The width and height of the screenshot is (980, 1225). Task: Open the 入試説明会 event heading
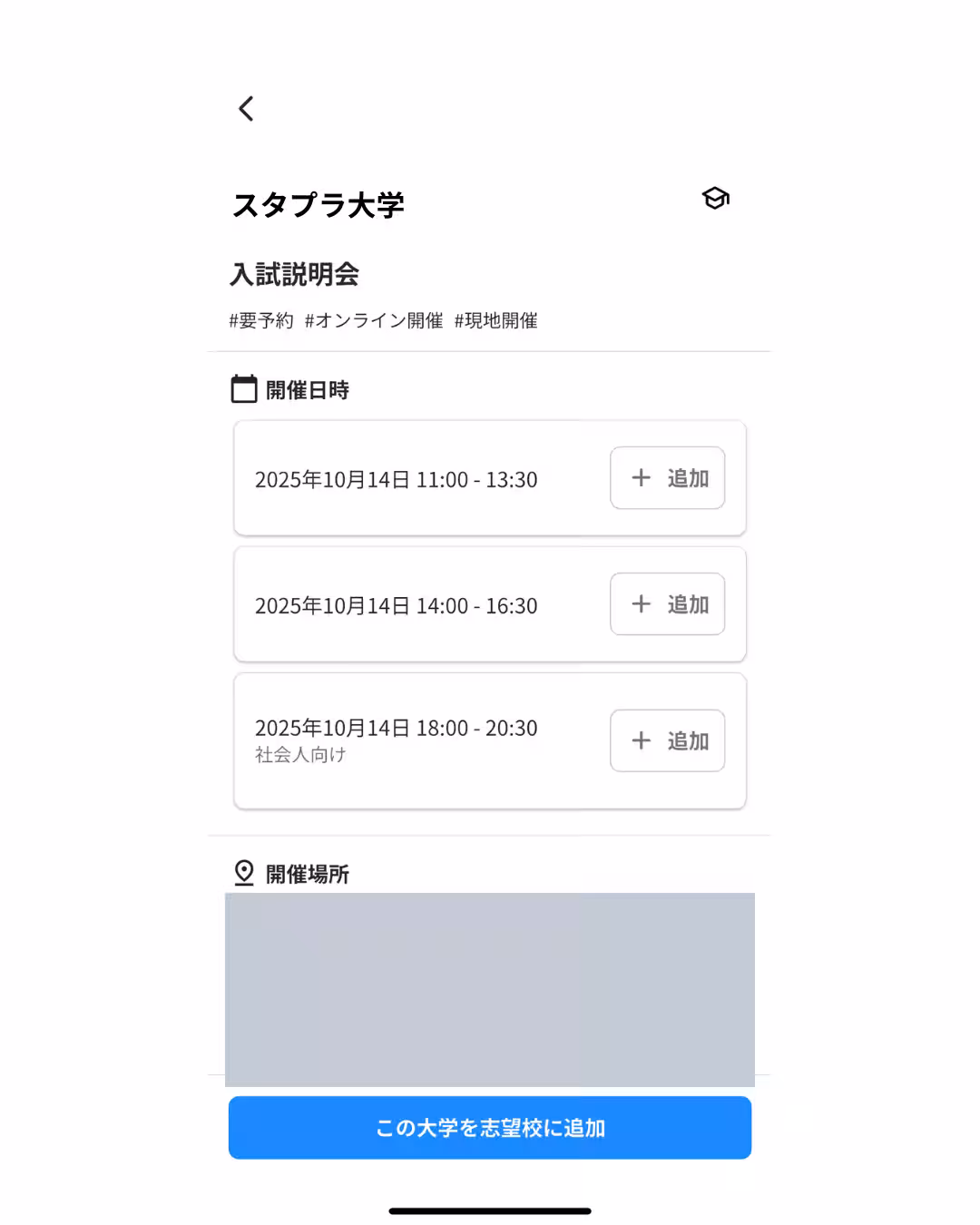tap(294, 275)
